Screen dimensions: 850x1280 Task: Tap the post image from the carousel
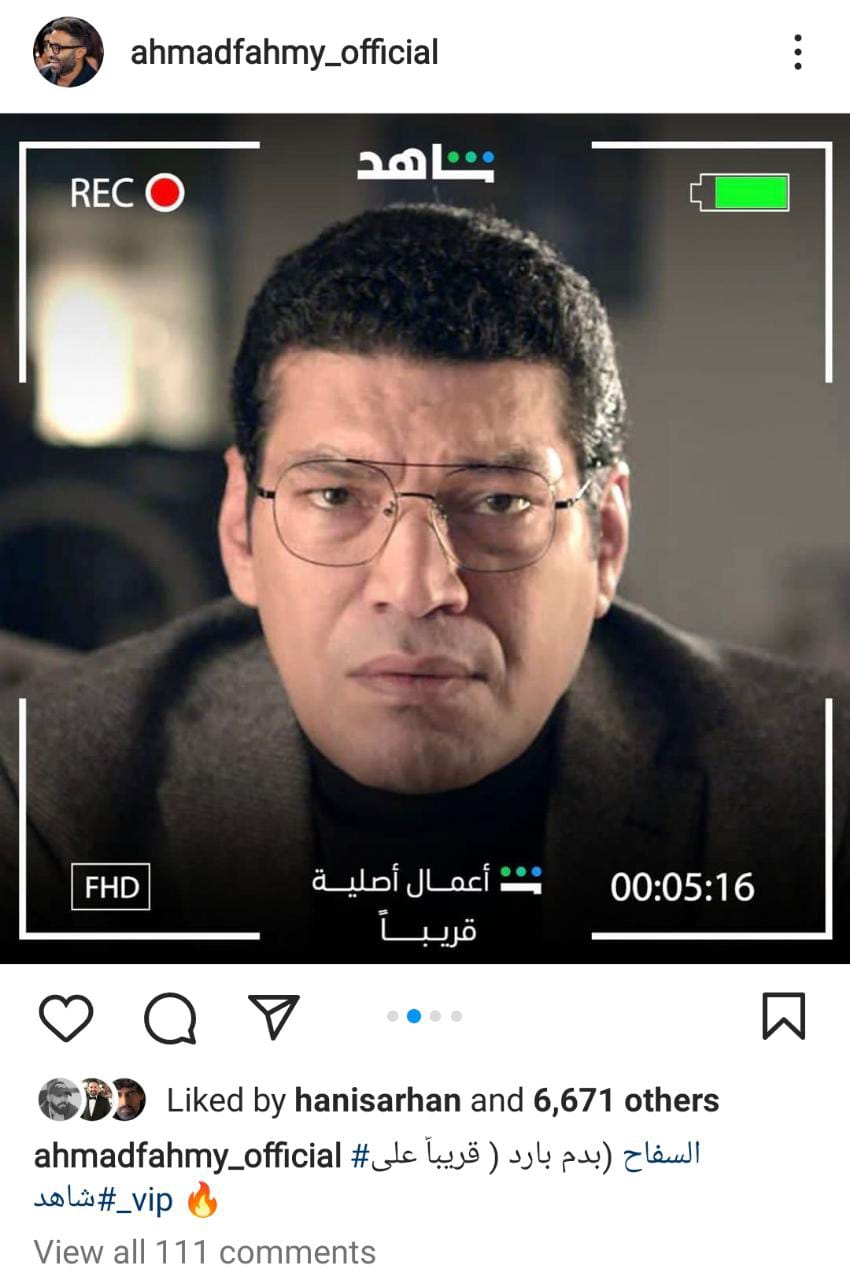click(x=425, y=540)
